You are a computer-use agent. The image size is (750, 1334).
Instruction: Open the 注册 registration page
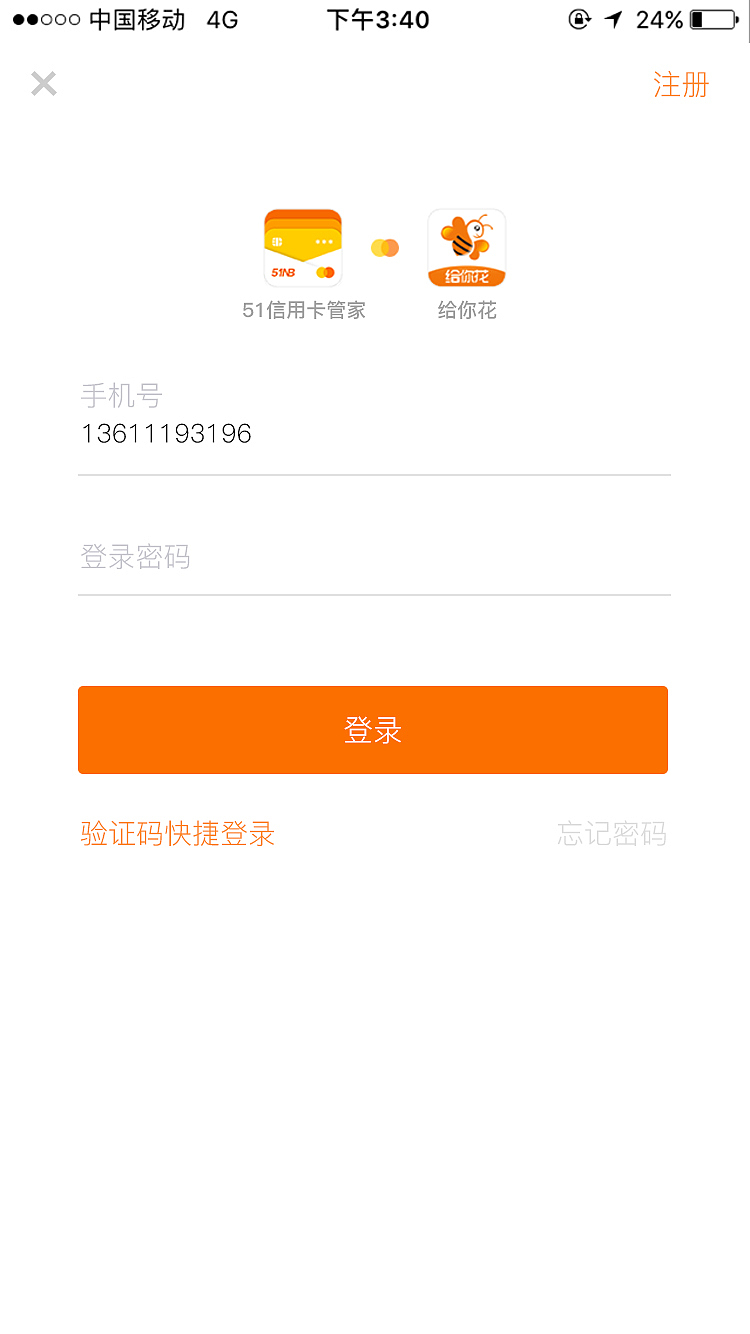click(x=681, y=85)
